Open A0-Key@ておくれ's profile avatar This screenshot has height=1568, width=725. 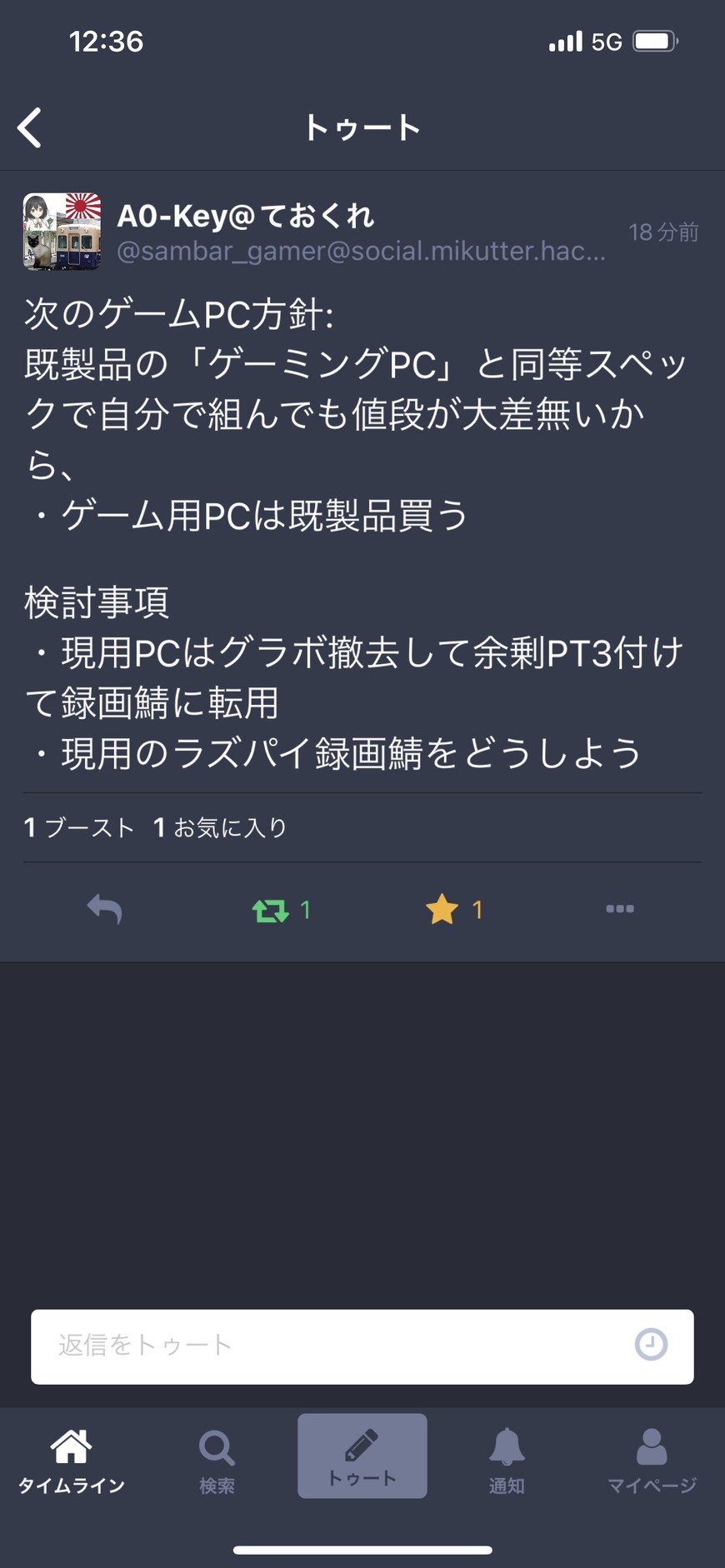pos(62,232)
